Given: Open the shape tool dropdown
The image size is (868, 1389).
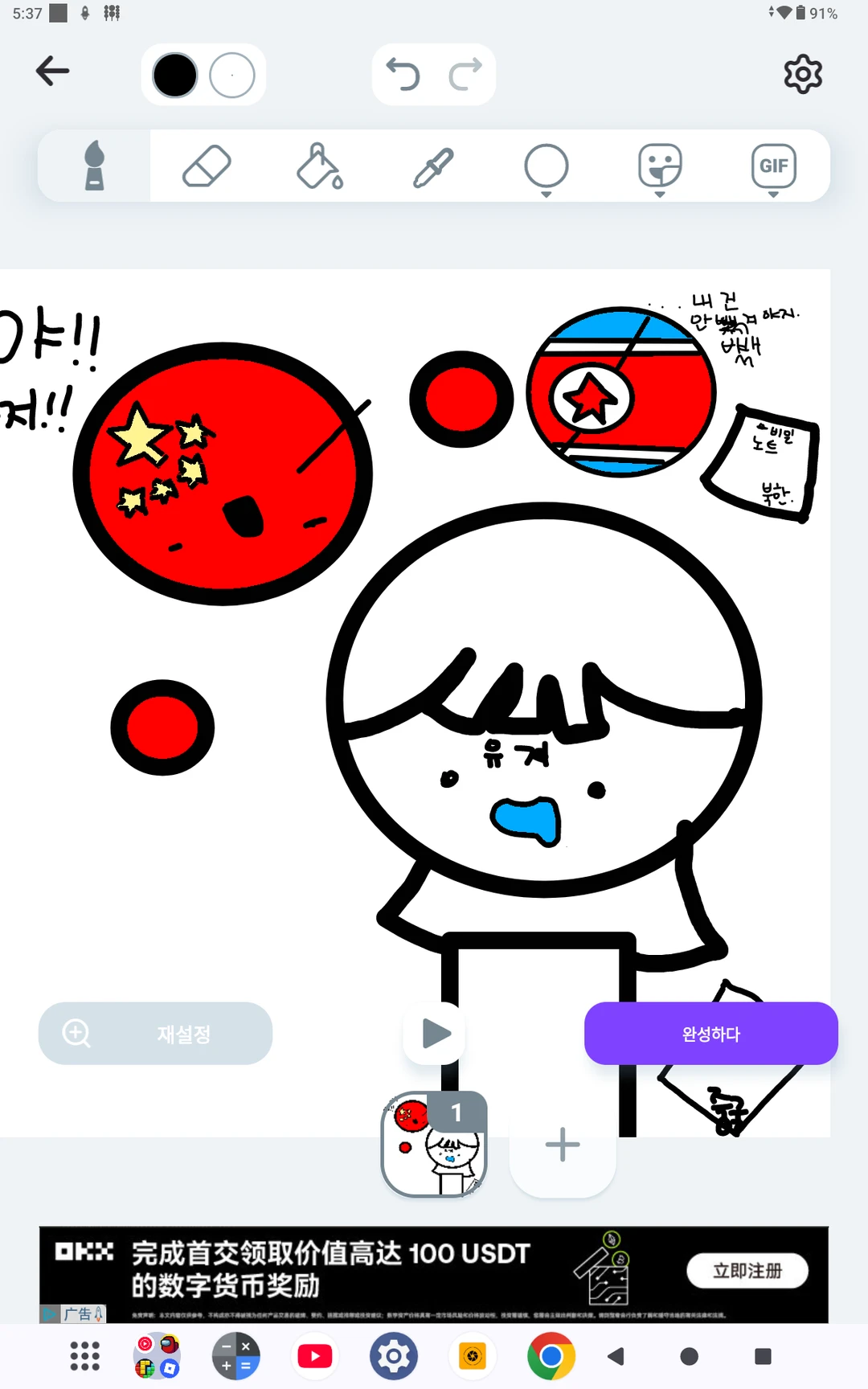Looking at the screenshot, I should tap(547, 168).
